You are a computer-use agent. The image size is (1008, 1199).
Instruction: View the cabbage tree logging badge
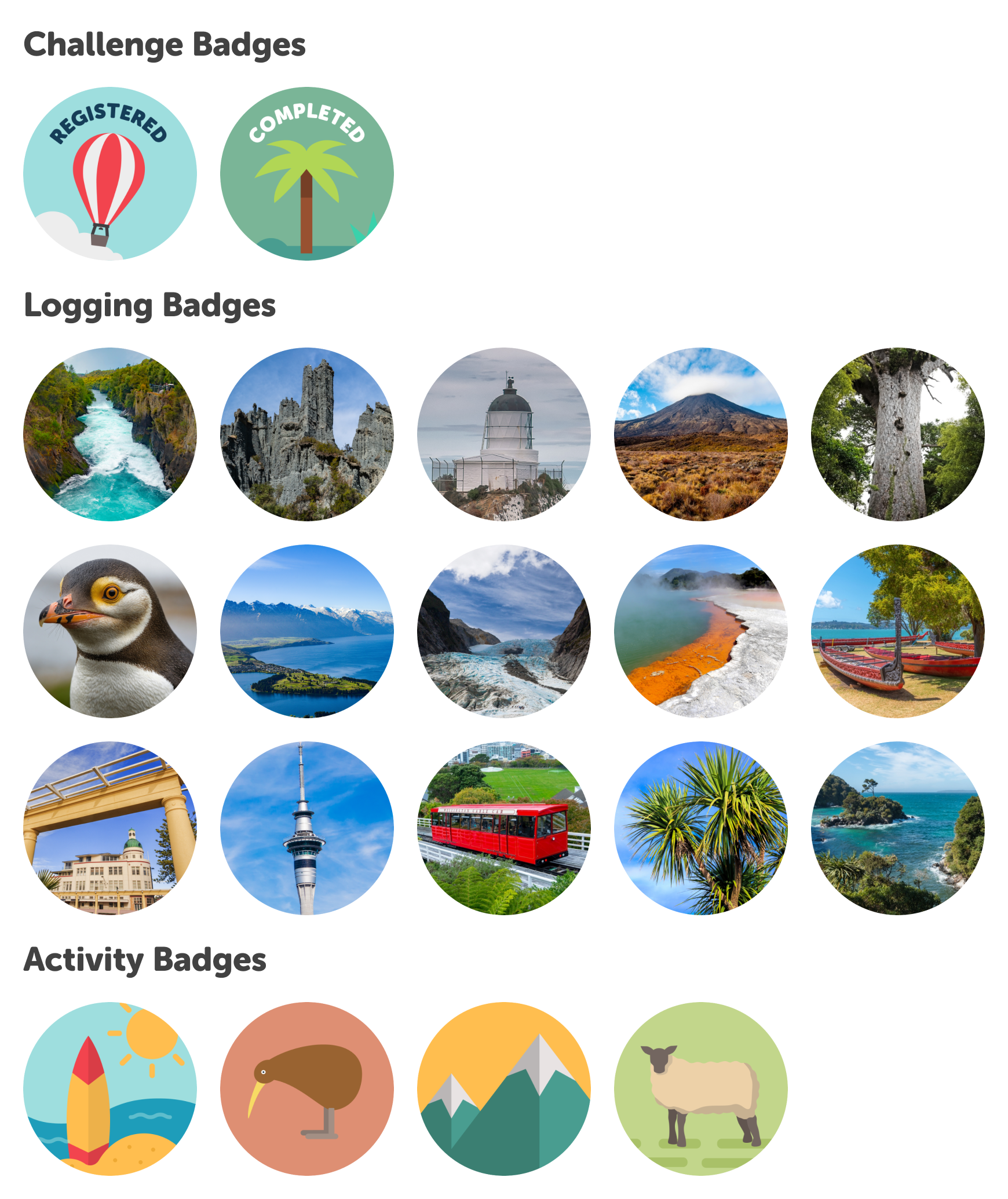click(701, 828)
